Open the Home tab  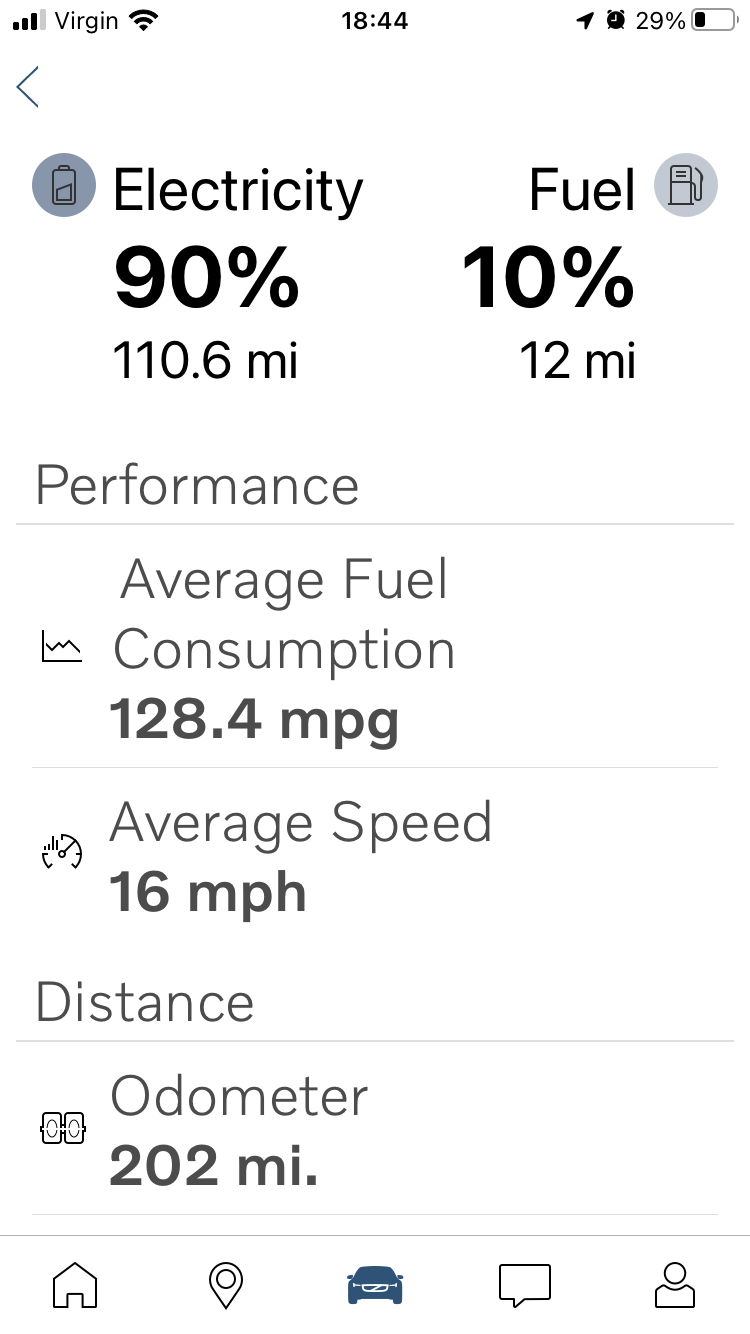tap(75, 1285)
